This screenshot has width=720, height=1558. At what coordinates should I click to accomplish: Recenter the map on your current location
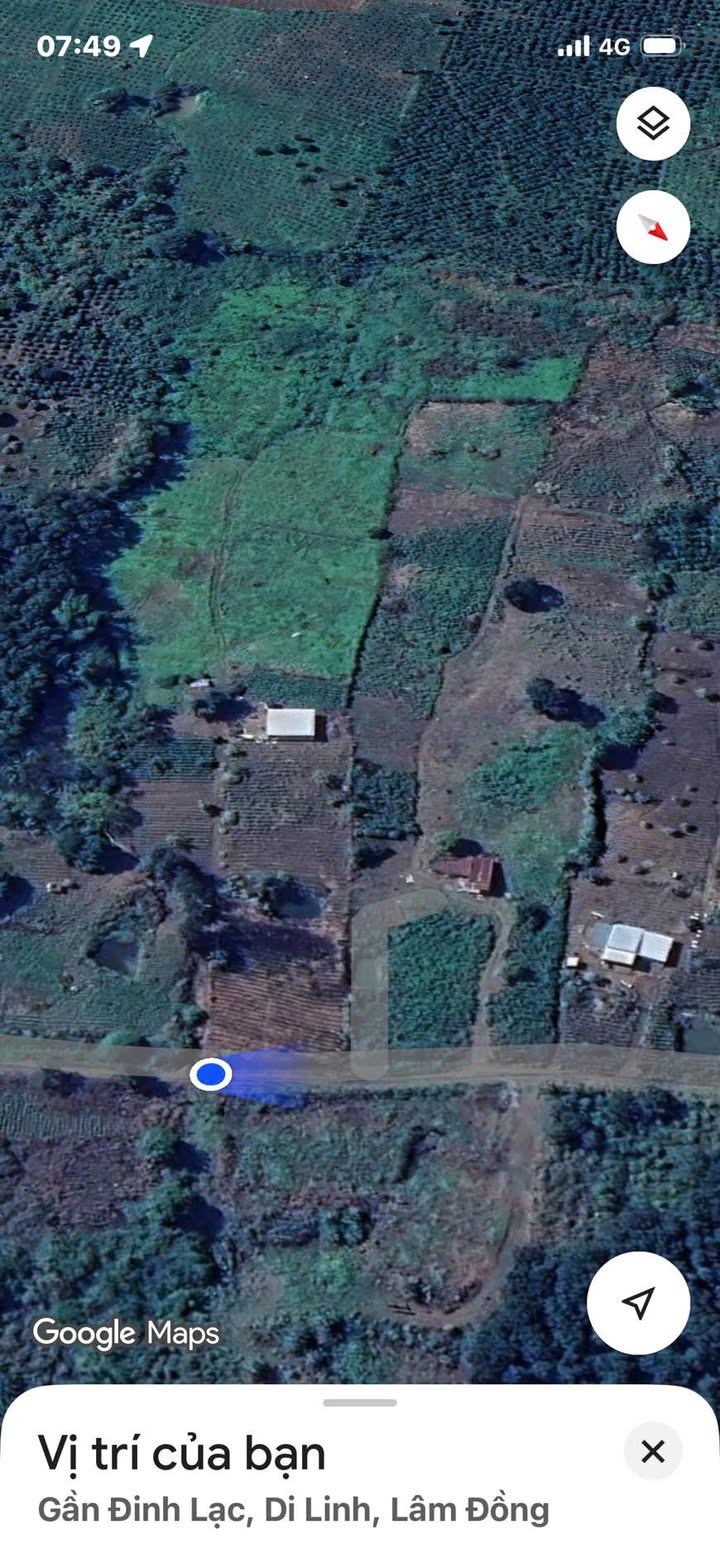tap(638, 1302)
